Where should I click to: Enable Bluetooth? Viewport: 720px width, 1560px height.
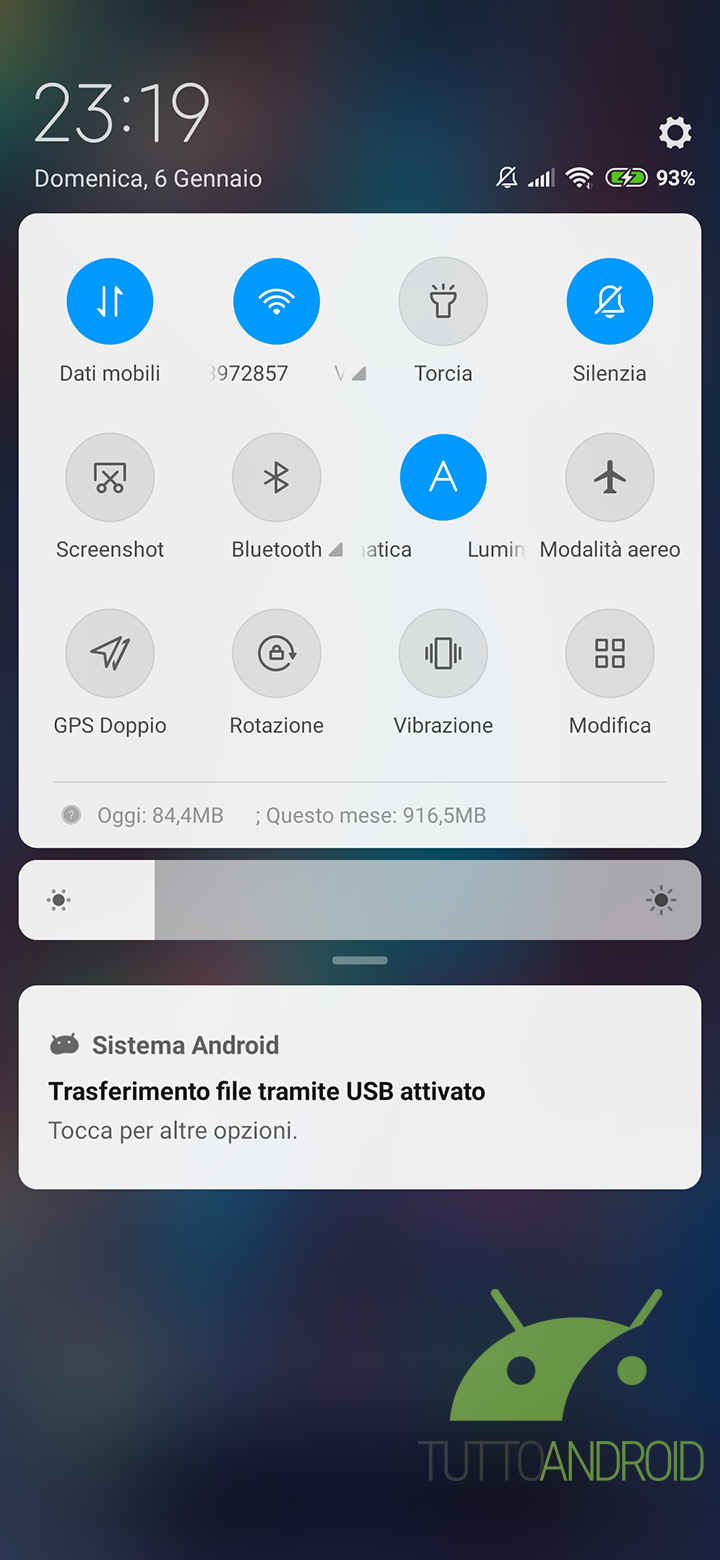276,477
